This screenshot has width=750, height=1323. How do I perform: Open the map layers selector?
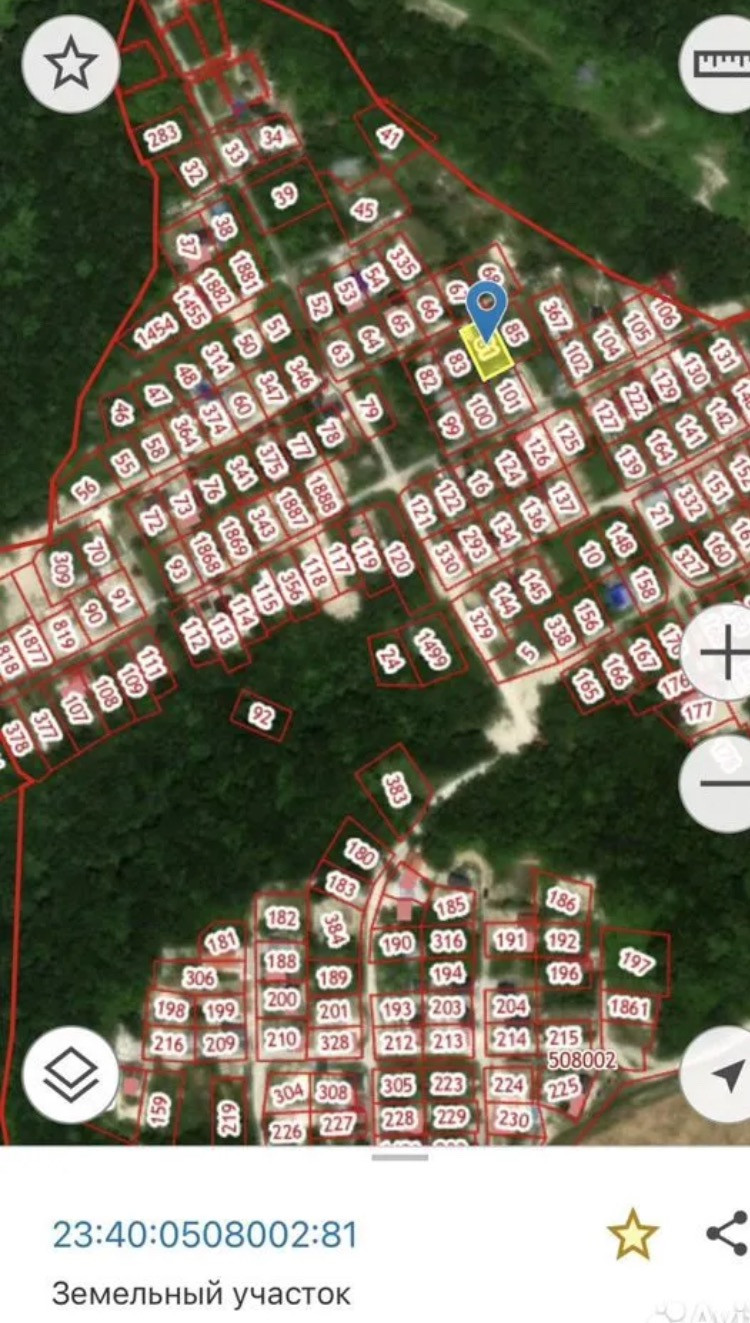pos(71,1075)
